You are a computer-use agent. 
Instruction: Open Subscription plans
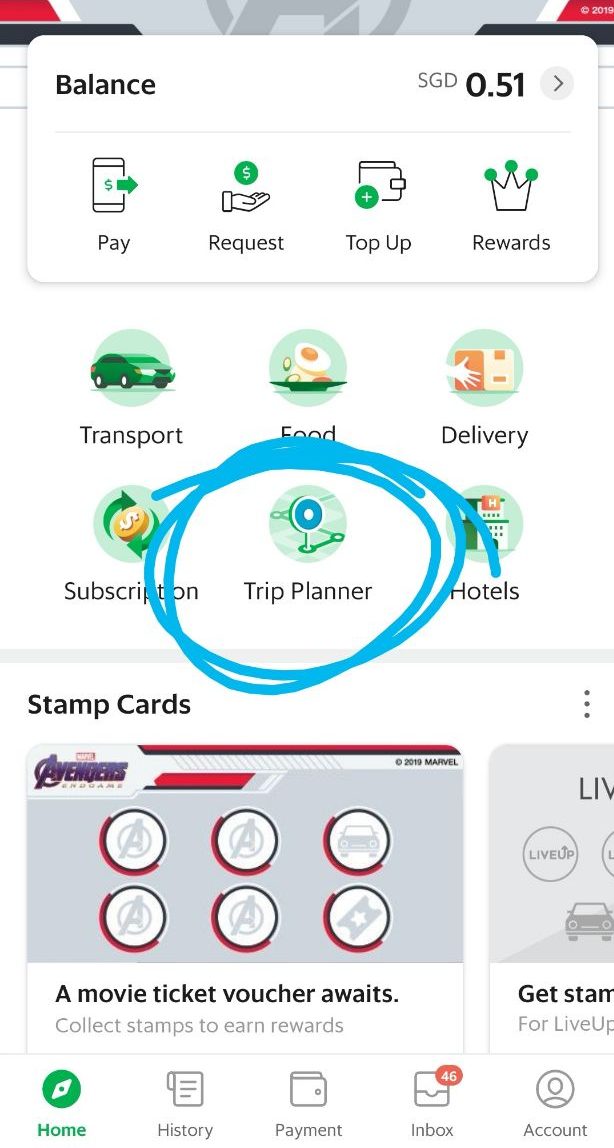click(x=131, y=544)
